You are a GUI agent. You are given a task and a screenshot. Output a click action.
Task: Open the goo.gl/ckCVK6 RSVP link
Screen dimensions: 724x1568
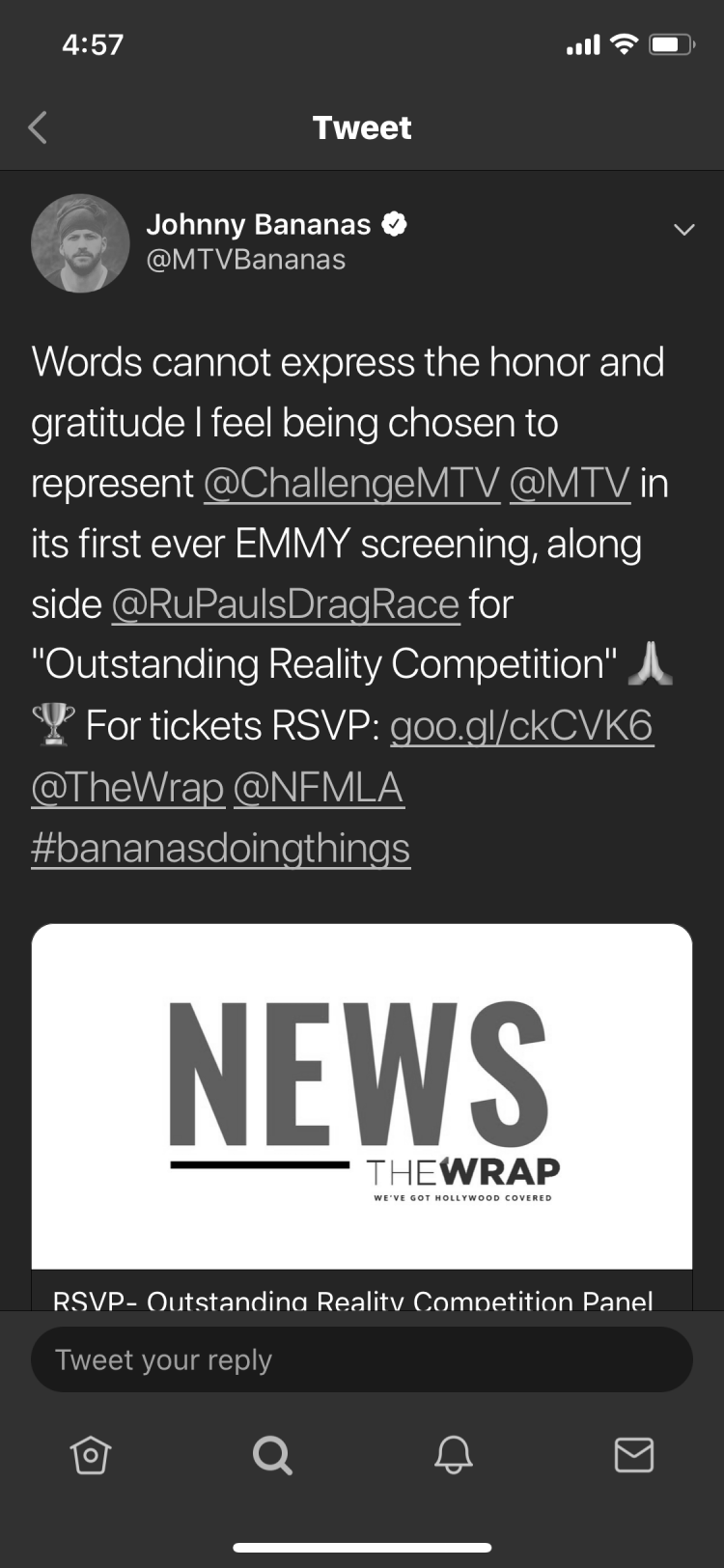point(521,726)
